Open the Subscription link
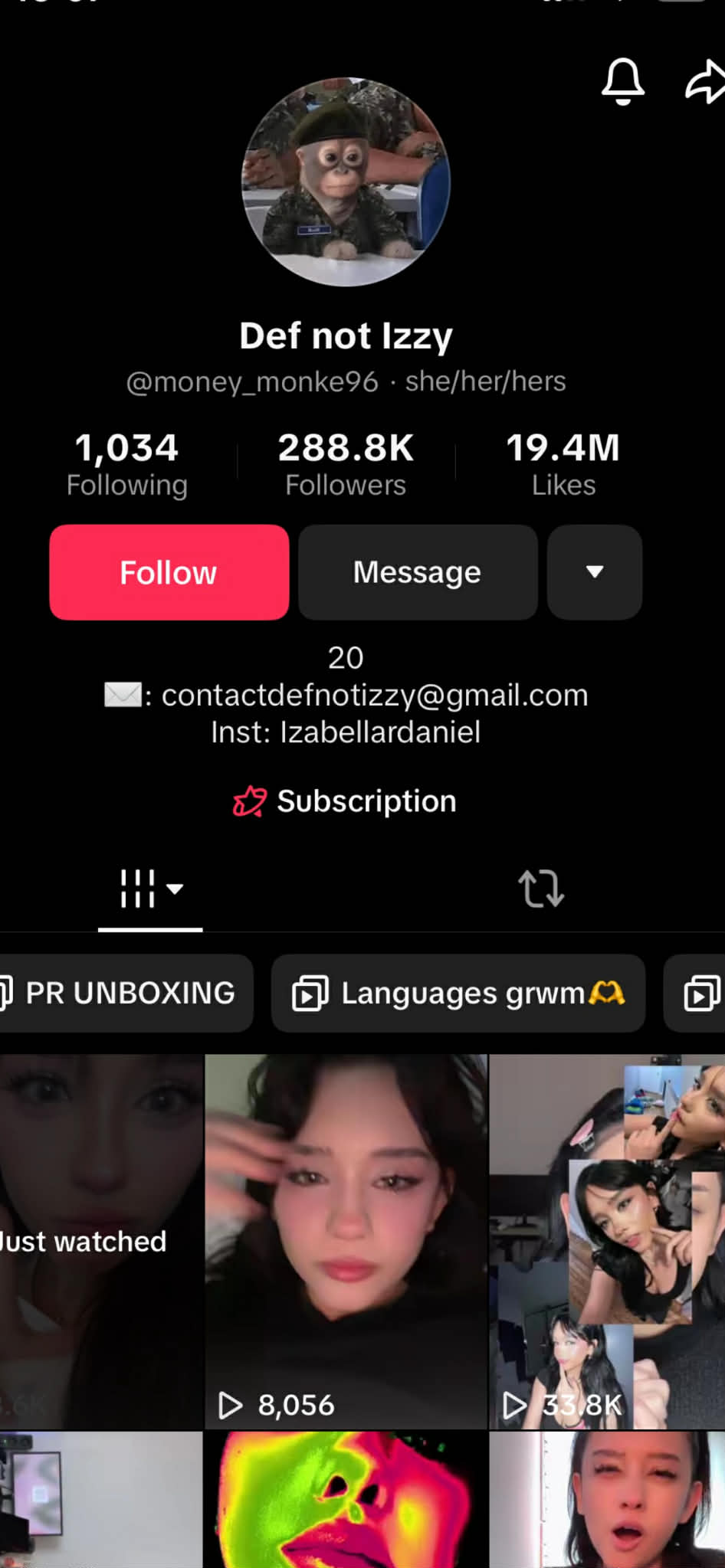725x1568 pixels. [x=346, y=801]
